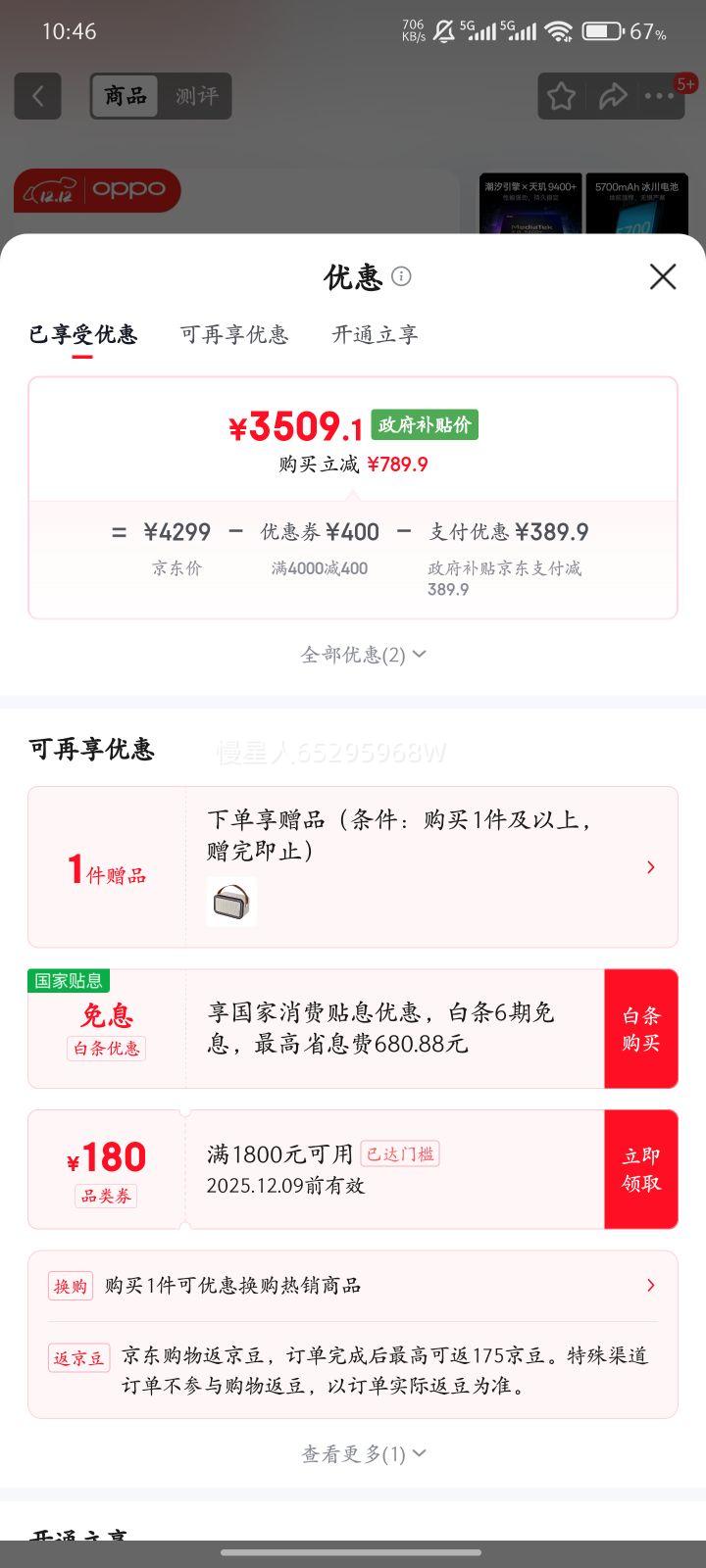Tap the back arrow at top left
The image size is (706, 1568).
click(37, 95)
